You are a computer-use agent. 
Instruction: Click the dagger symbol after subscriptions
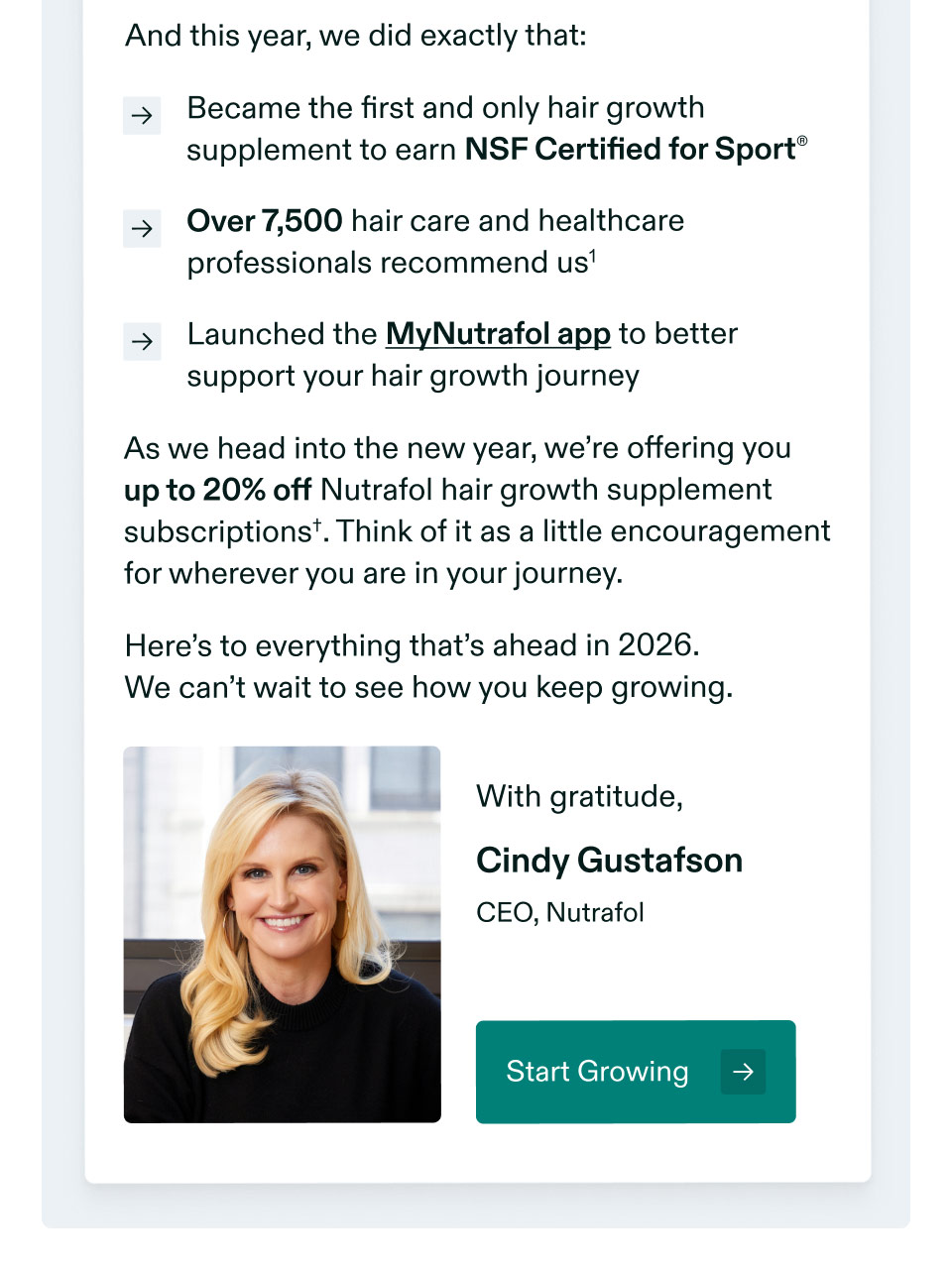pos(317,522)
